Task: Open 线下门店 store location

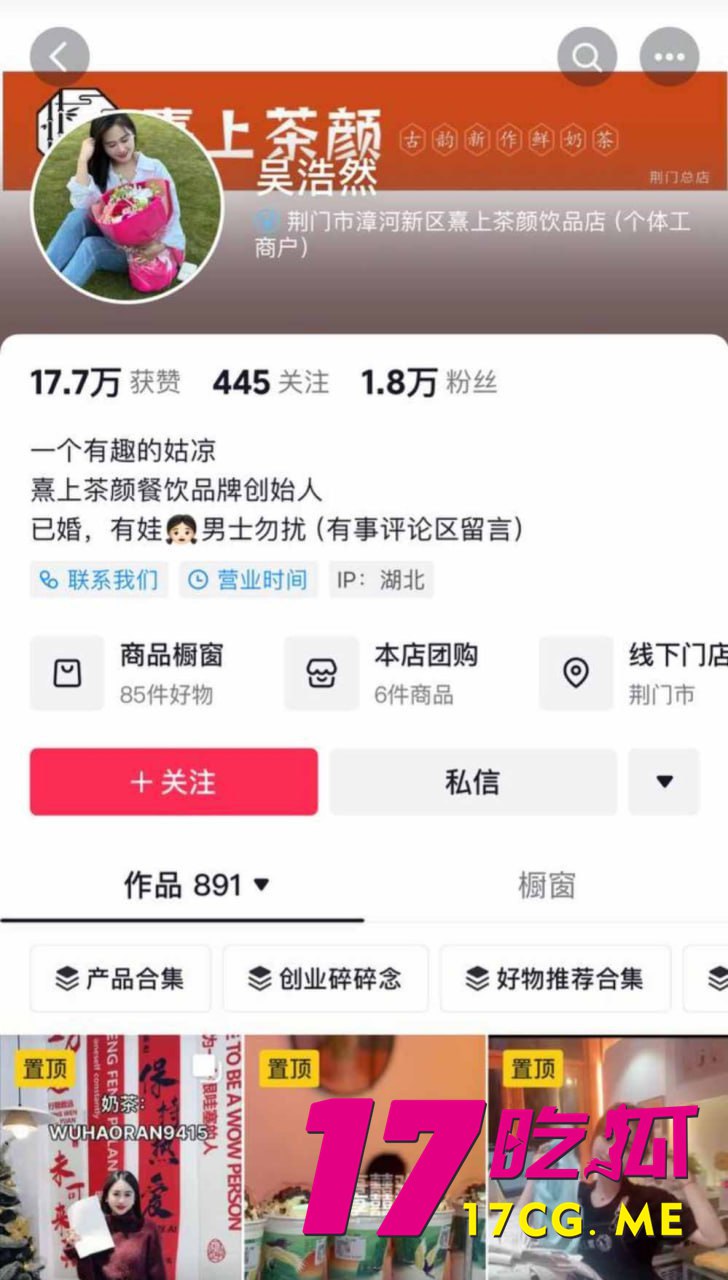Action: [636, 673]
